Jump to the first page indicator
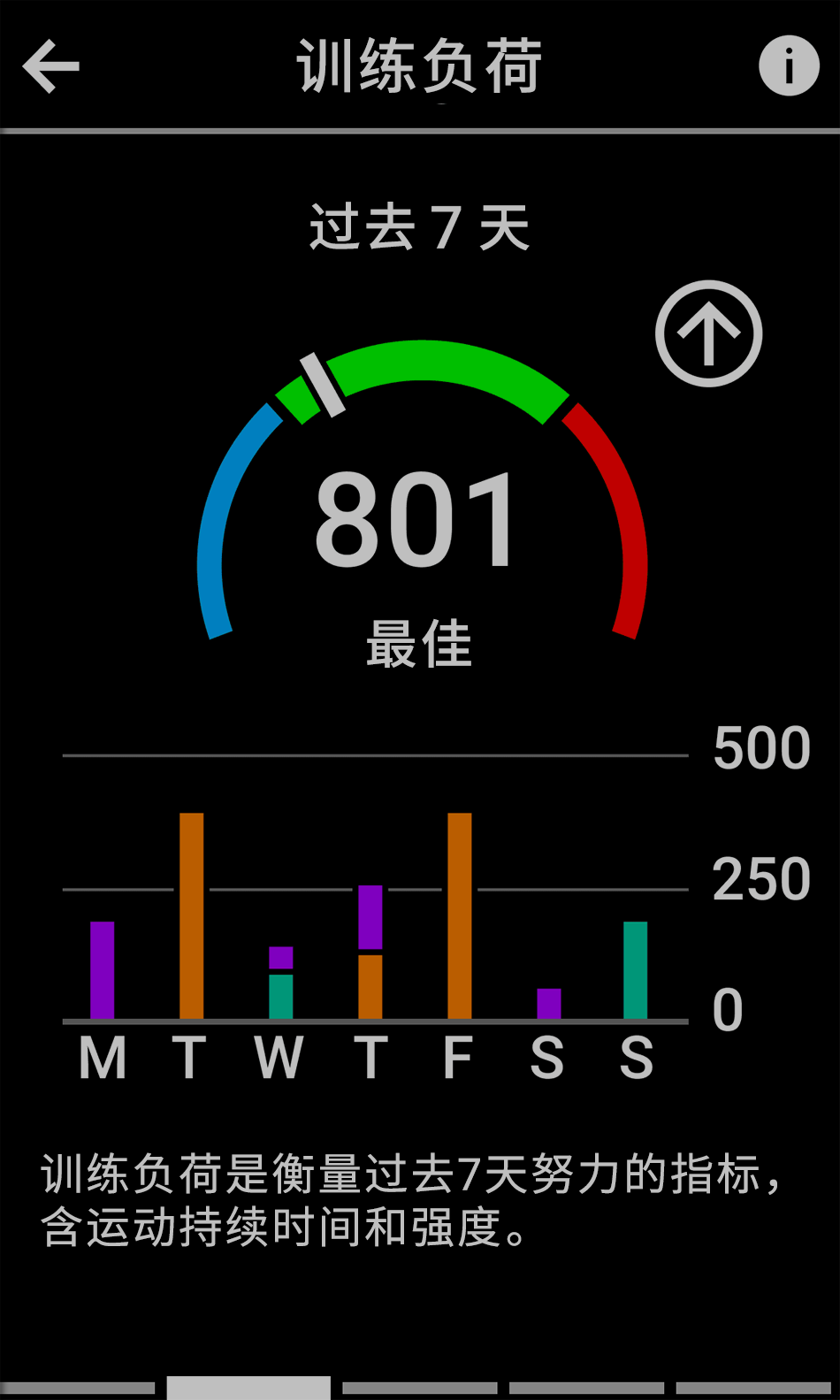This screenshot has width=840, height=1400. [x=78, y=1388]
